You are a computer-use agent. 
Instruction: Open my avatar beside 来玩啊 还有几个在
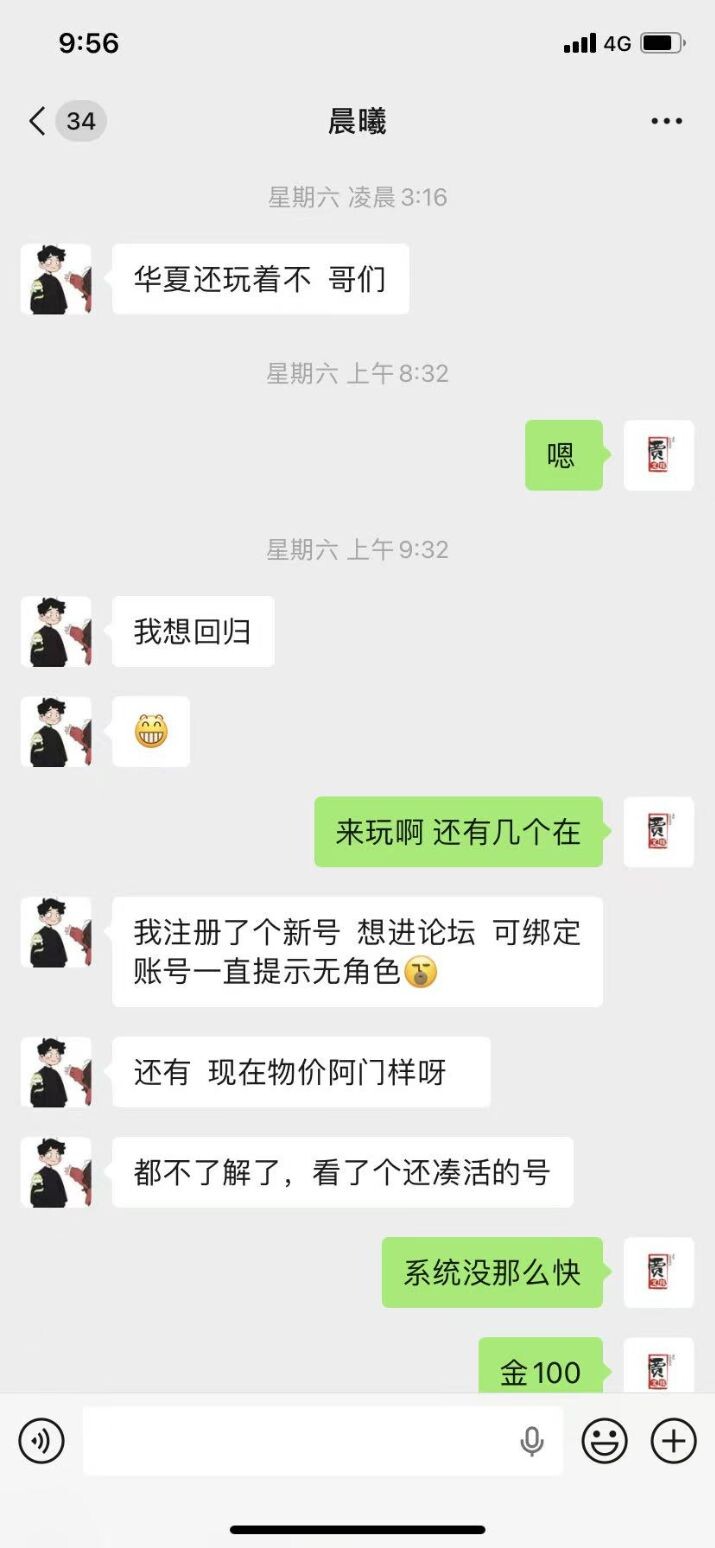point(658,832)
